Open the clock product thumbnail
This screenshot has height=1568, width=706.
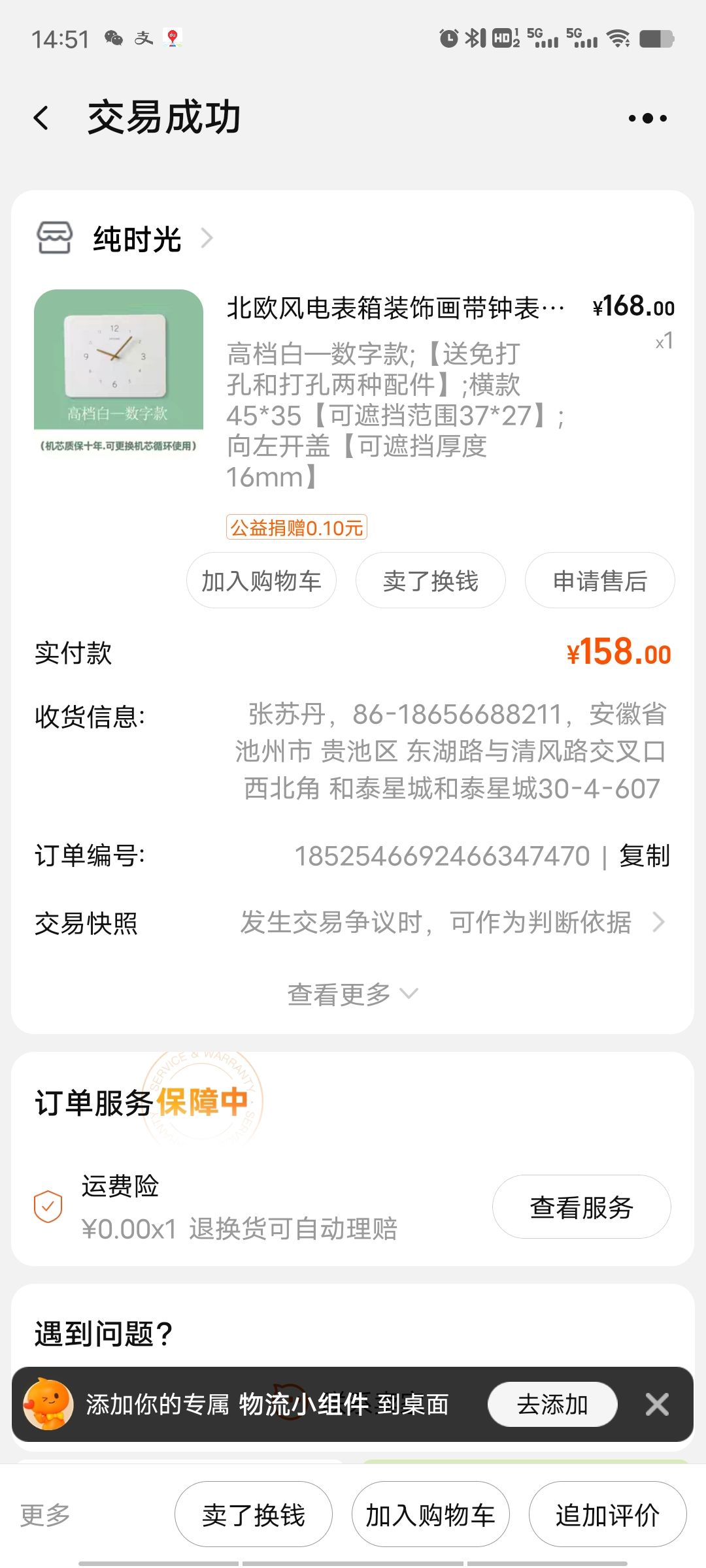click(x=118, y=372)
